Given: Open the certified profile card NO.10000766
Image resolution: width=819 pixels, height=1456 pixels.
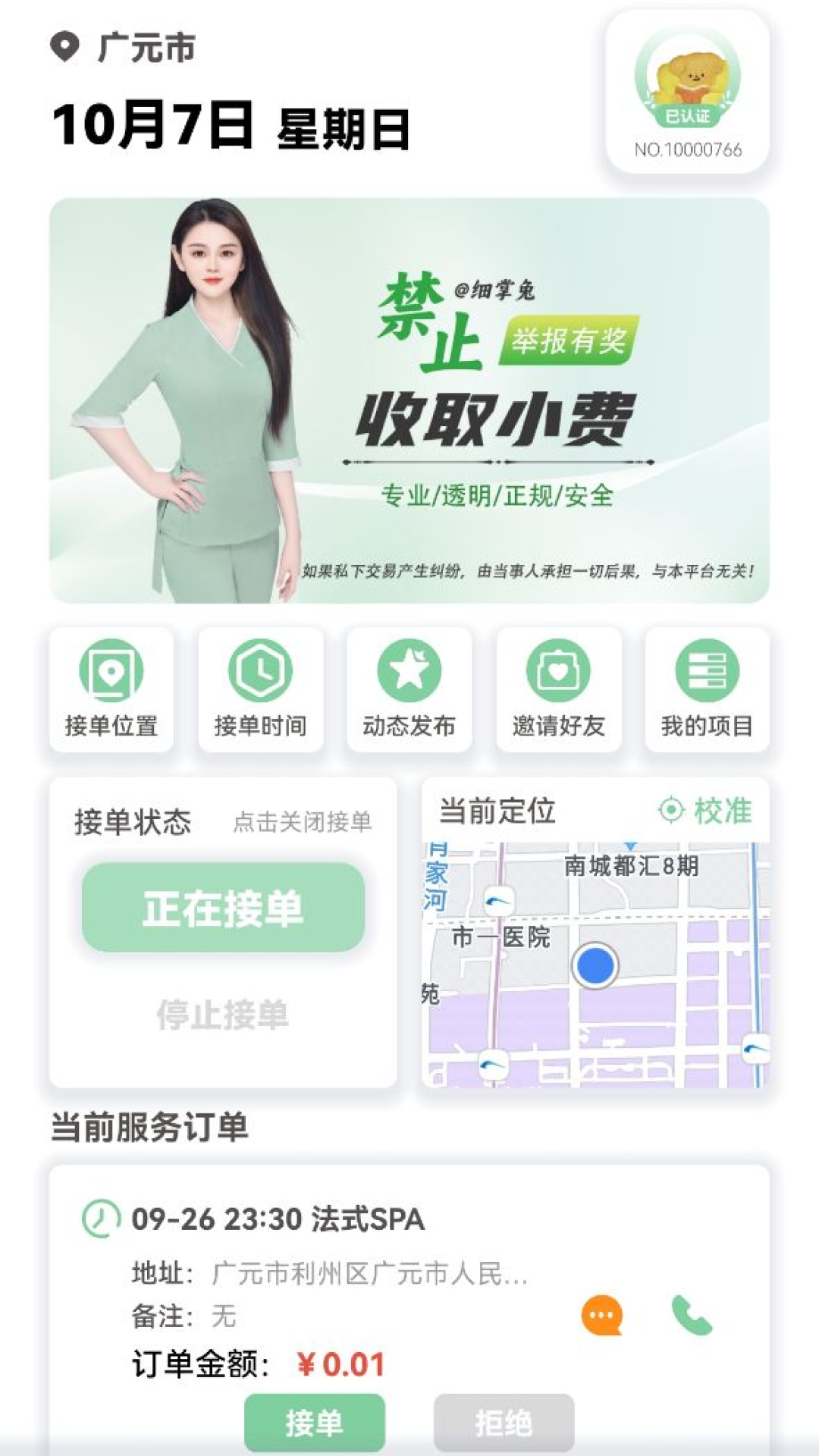Looking at the screenshot, I should click(x=687, y=93).
